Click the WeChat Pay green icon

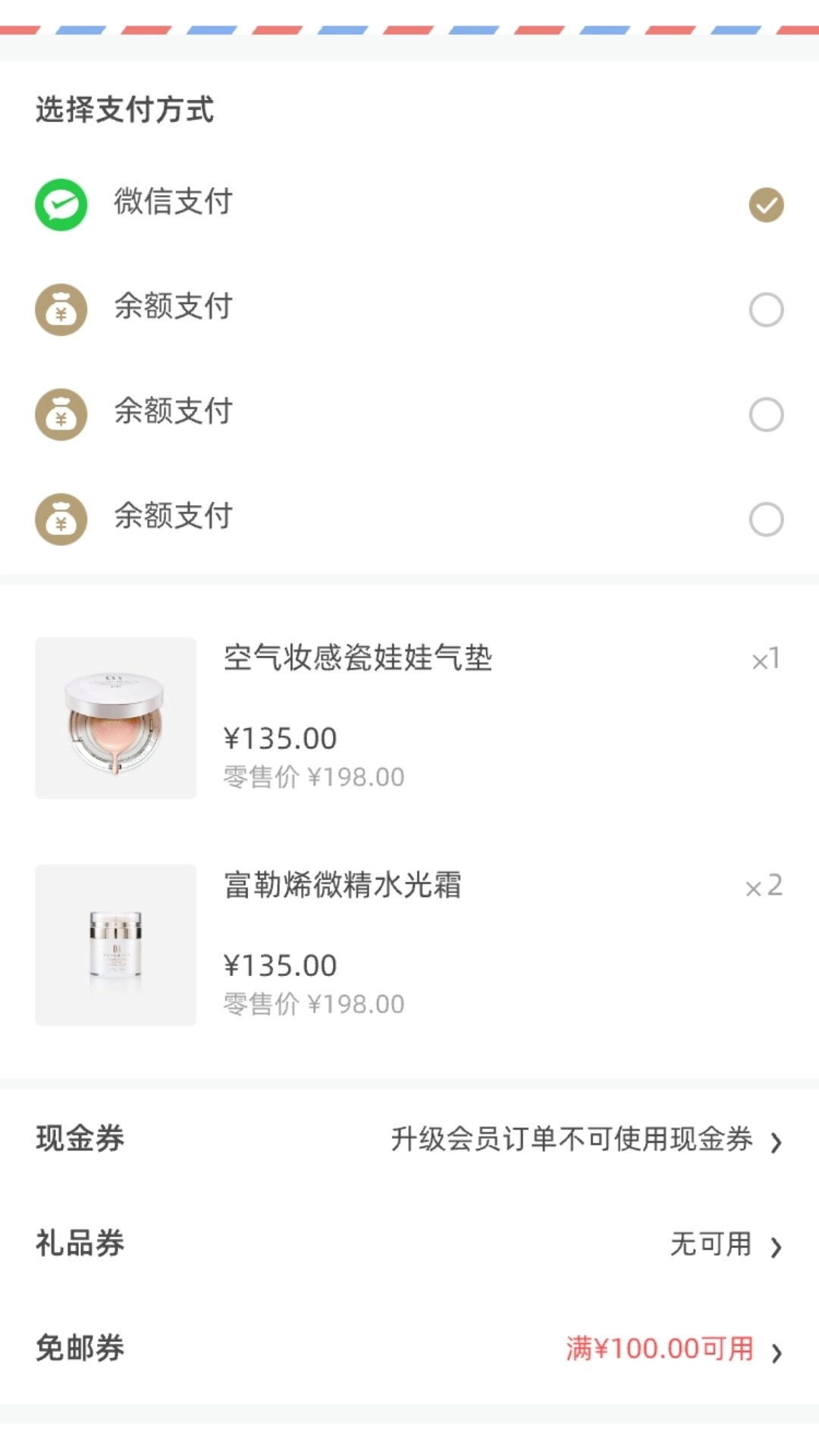point(61,203)
